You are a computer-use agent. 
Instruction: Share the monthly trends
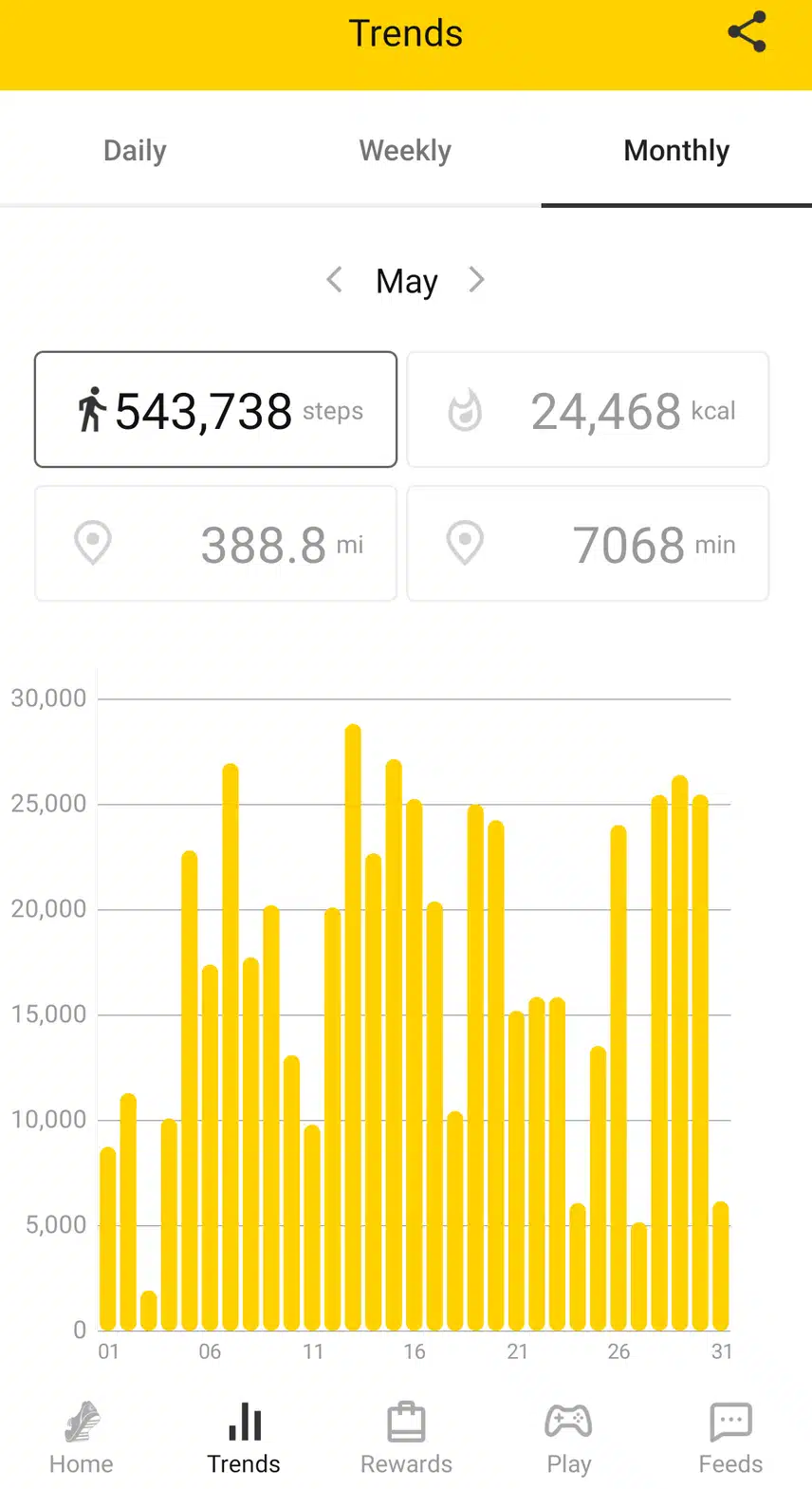(747, 32)
